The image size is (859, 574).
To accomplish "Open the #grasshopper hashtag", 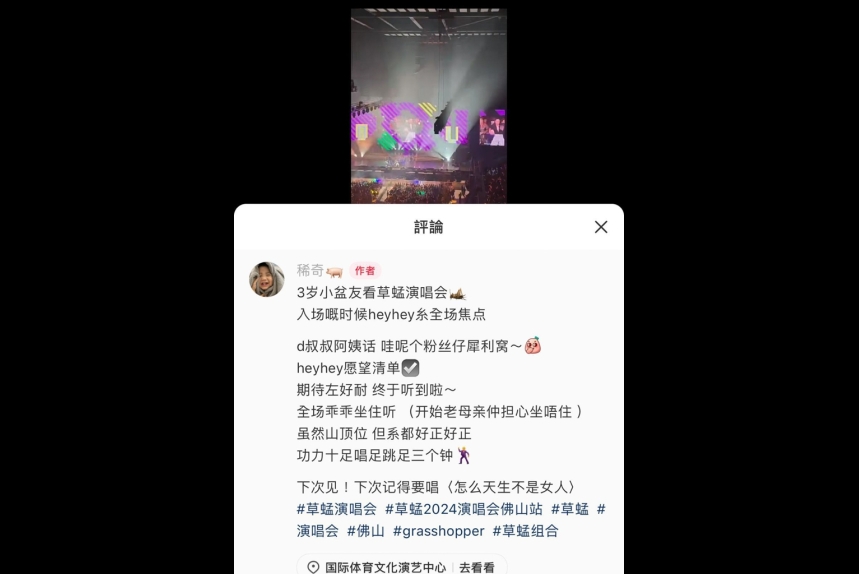I will tap(438, 531).
